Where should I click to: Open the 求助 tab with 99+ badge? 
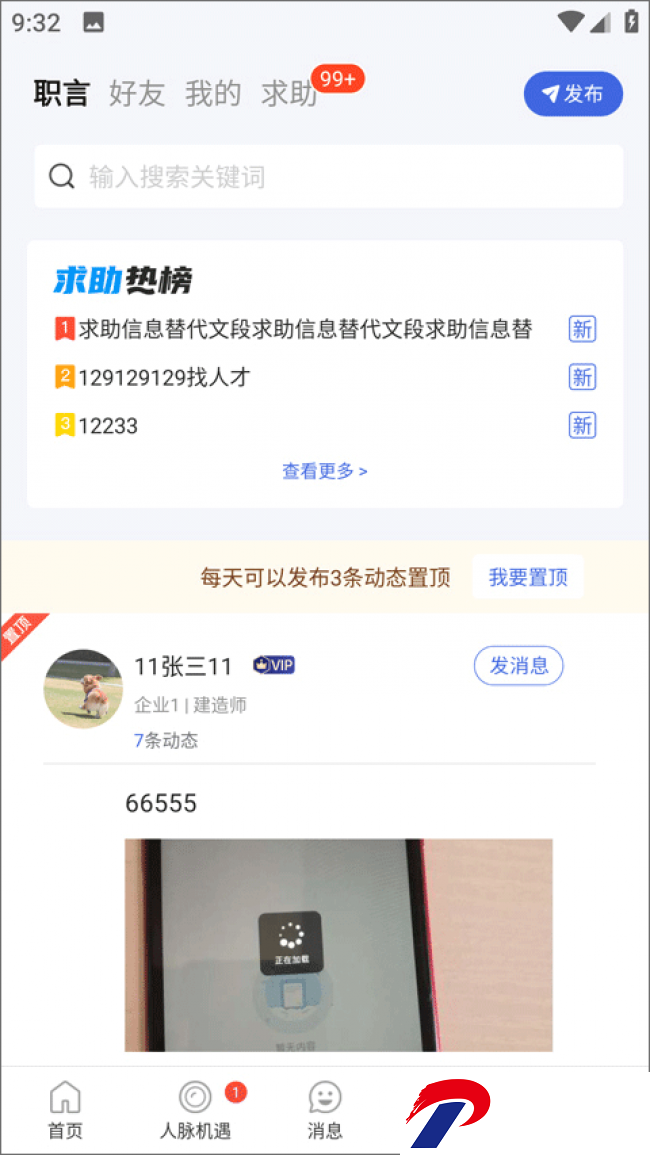tap(289, 94)
